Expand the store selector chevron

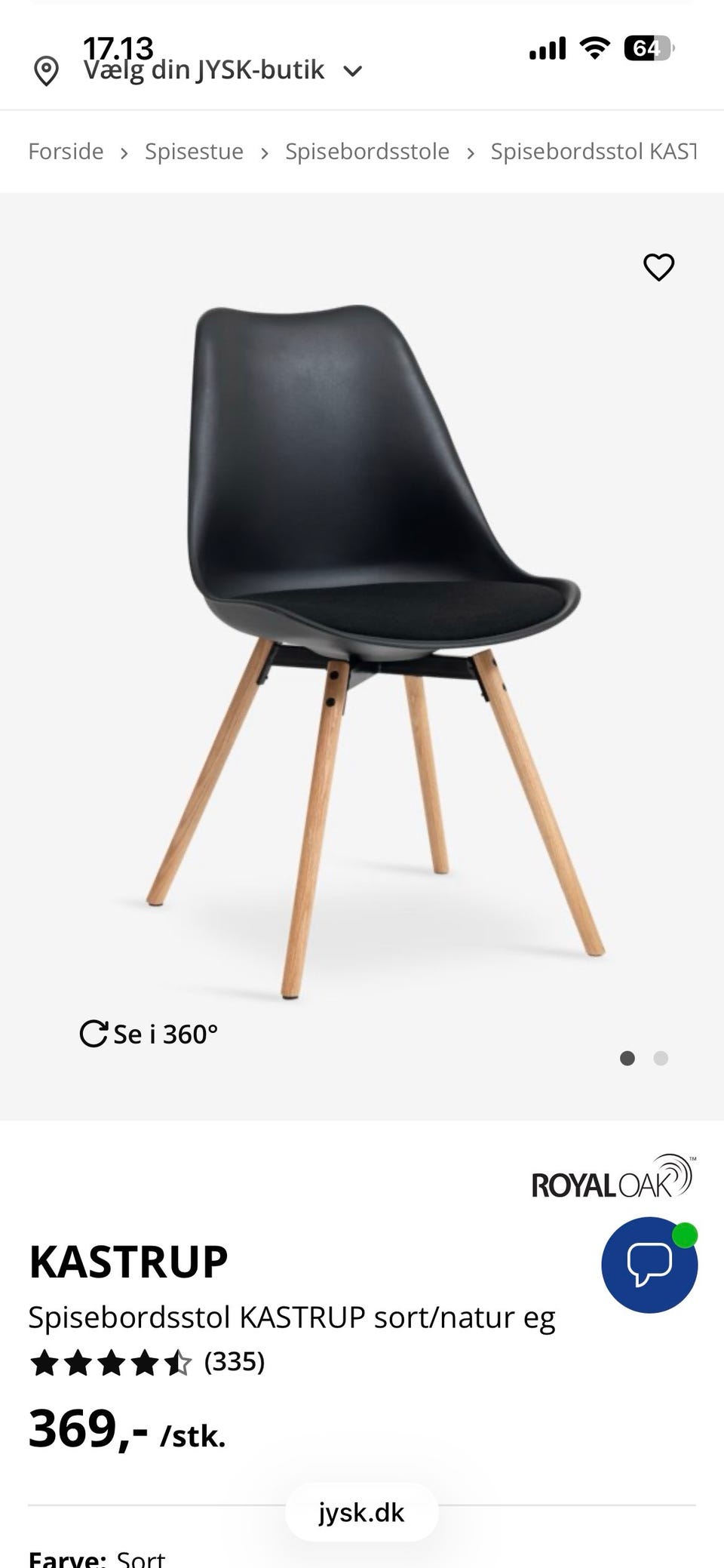coord(351,71)
